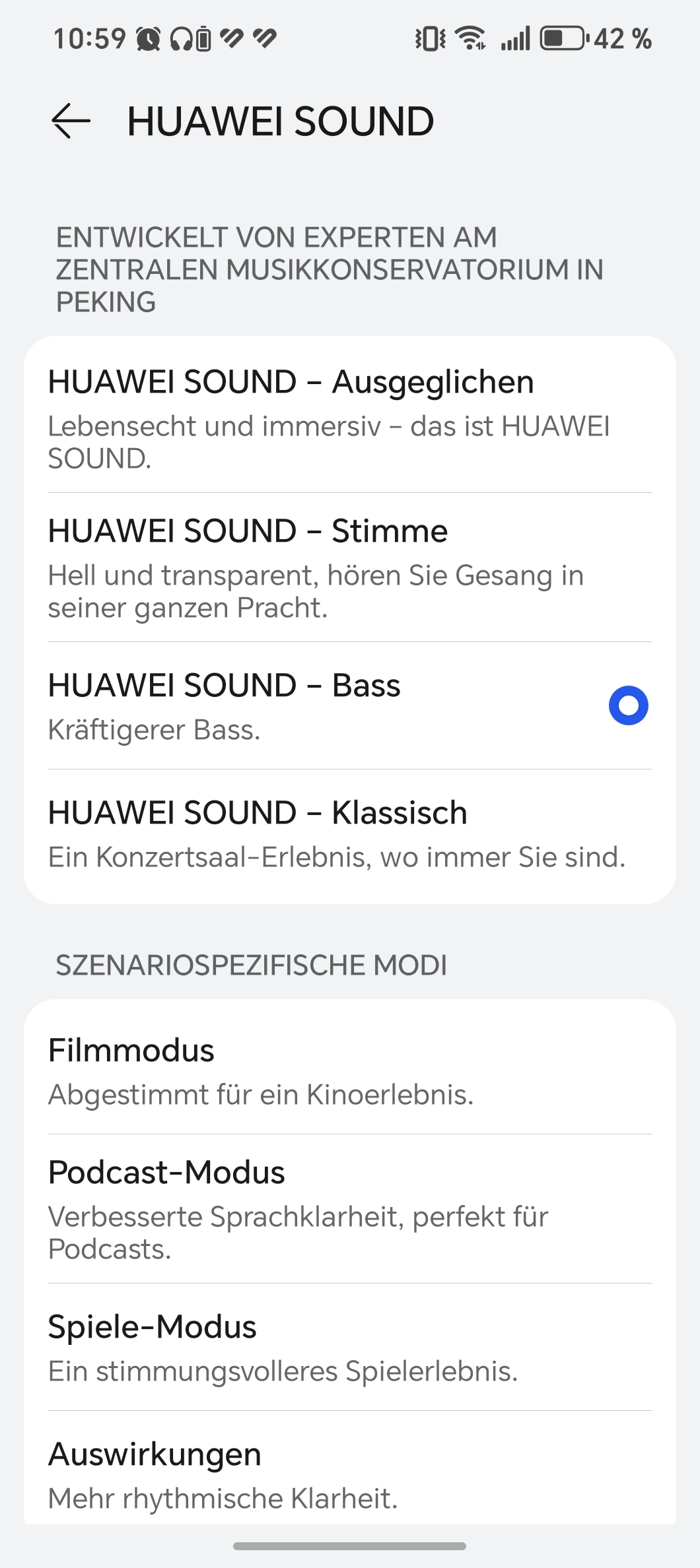Image resolution: width=700 pixels, height=1568 pixels.
Task: Select the Auswirkungen mode
Action: click(349, 1474)
